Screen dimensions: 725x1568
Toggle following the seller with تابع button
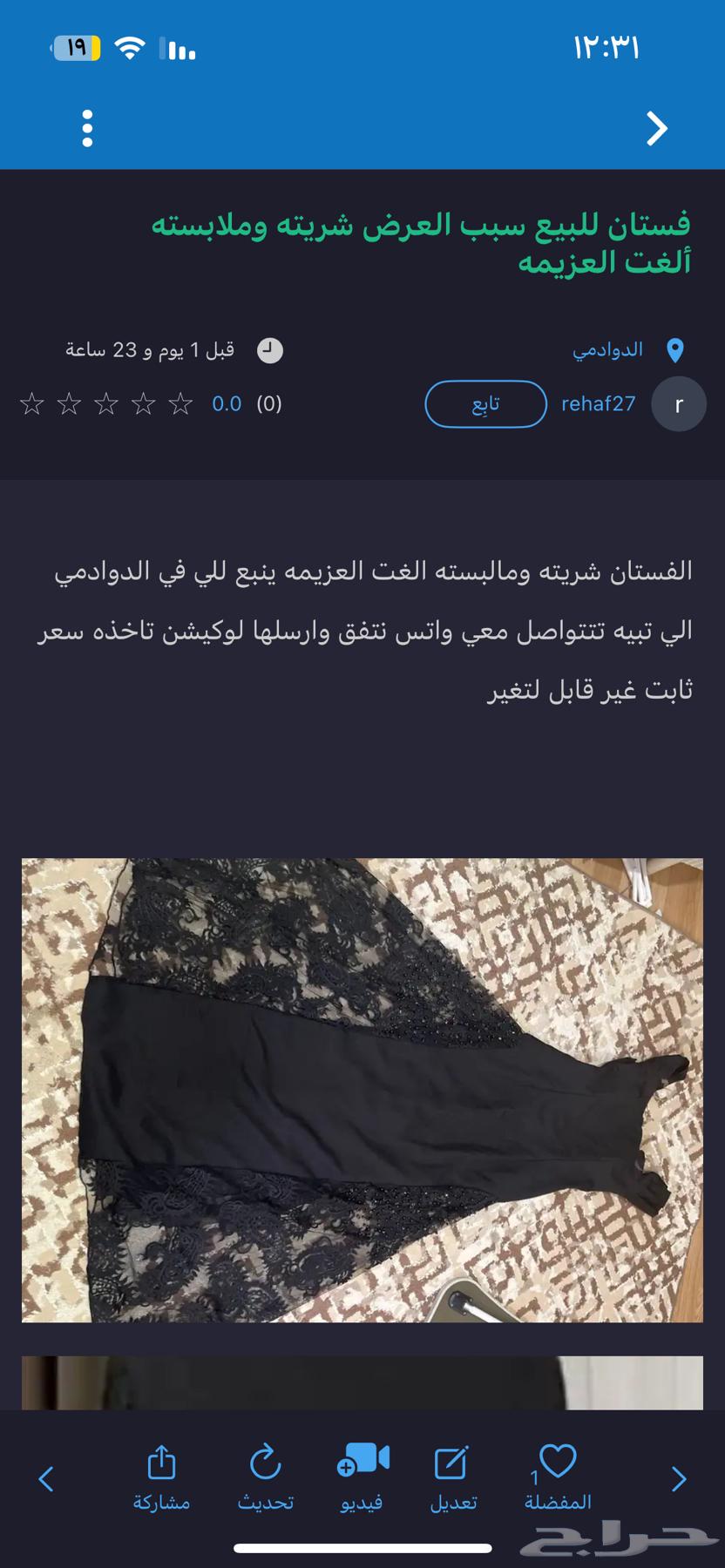click(x=485, y=404)
